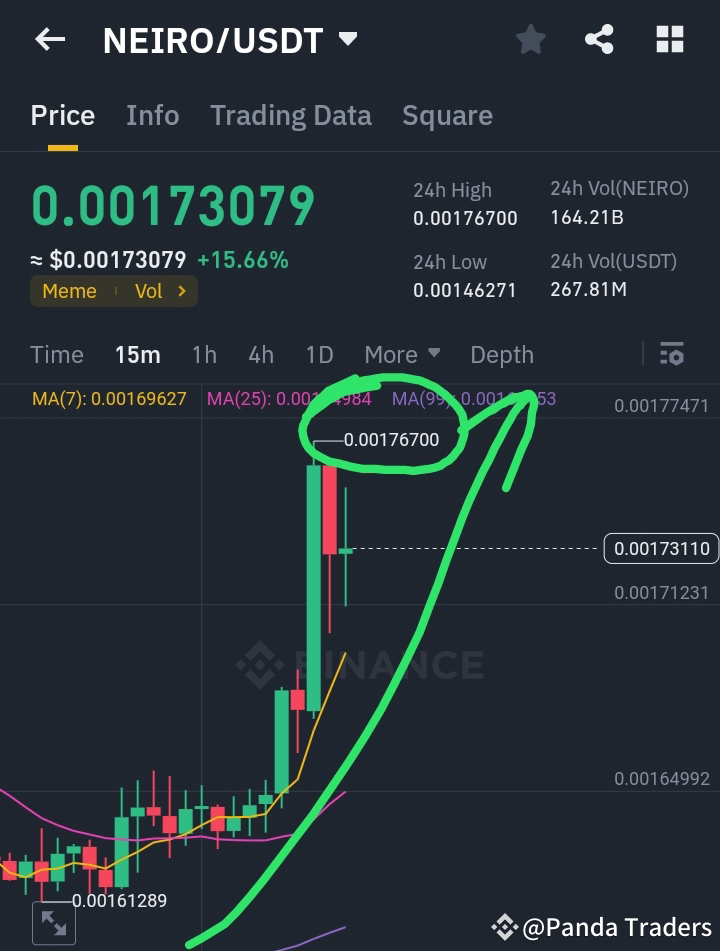The width and height of the screenshot is (720, 951).
Task: Tap the current price label 0.00173110
Action: (661, 548)
